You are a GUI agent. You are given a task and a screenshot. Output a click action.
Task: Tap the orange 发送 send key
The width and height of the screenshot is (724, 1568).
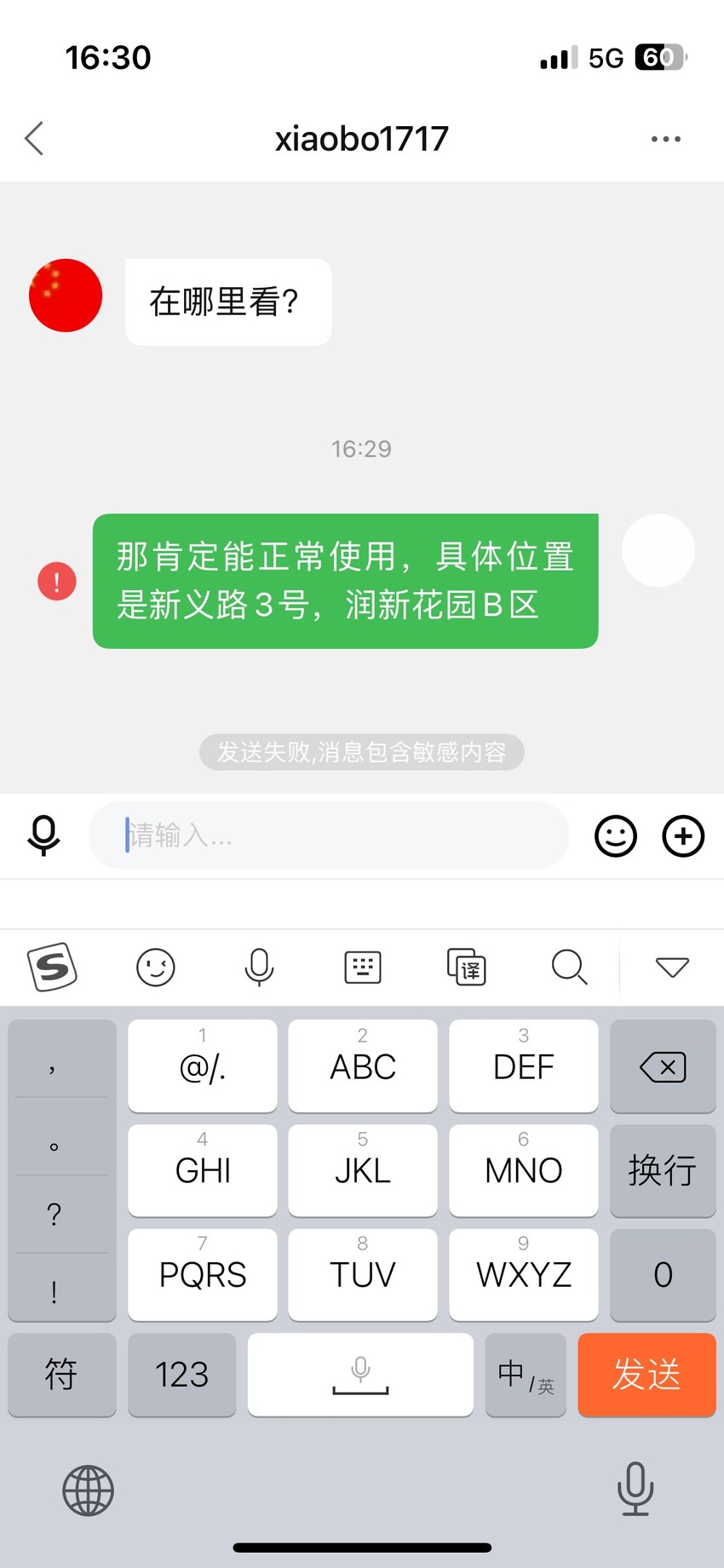click(646, 1375)
